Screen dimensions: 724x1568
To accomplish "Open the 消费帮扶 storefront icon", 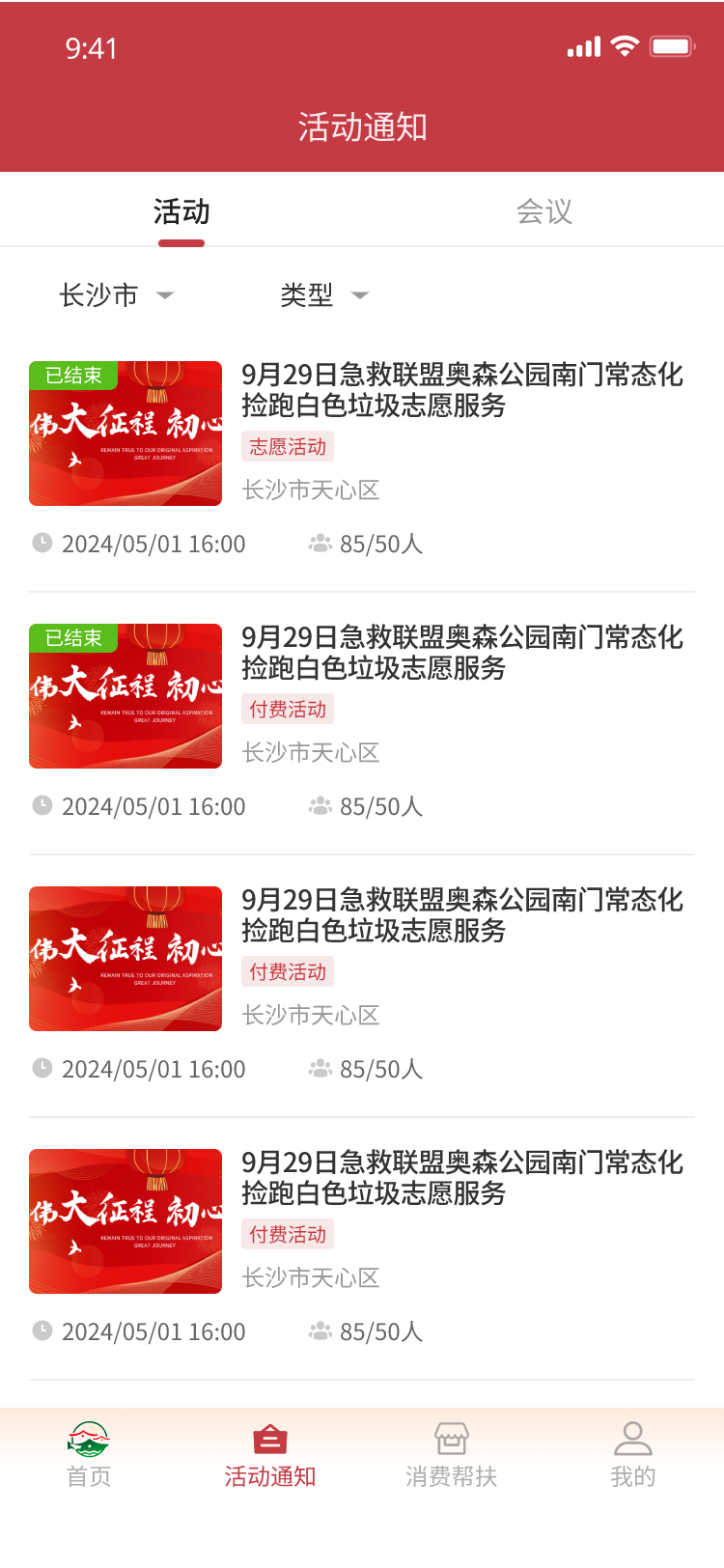I will (452, 1438).
